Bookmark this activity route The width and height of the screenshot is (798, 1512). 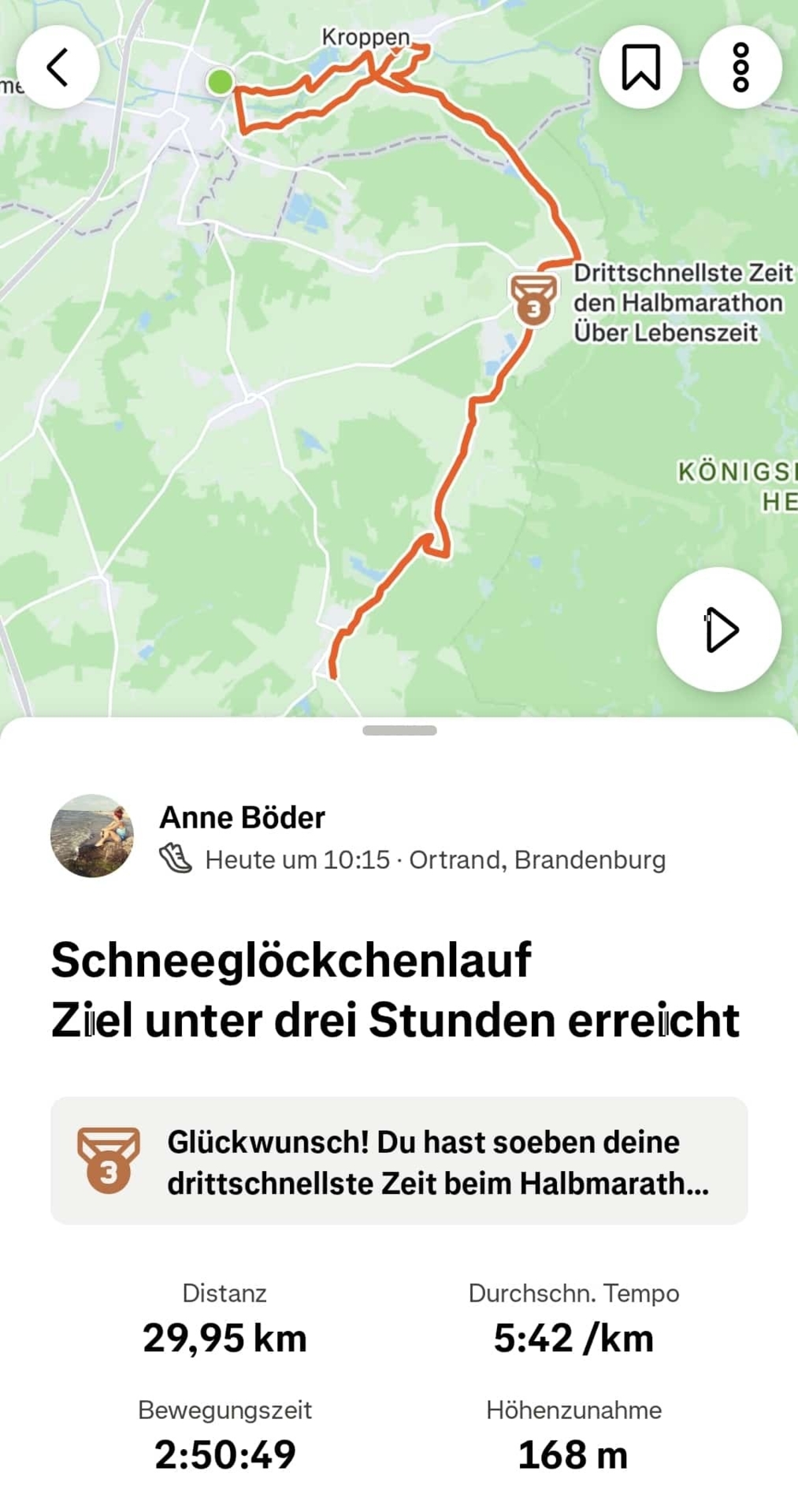[640, 67]
